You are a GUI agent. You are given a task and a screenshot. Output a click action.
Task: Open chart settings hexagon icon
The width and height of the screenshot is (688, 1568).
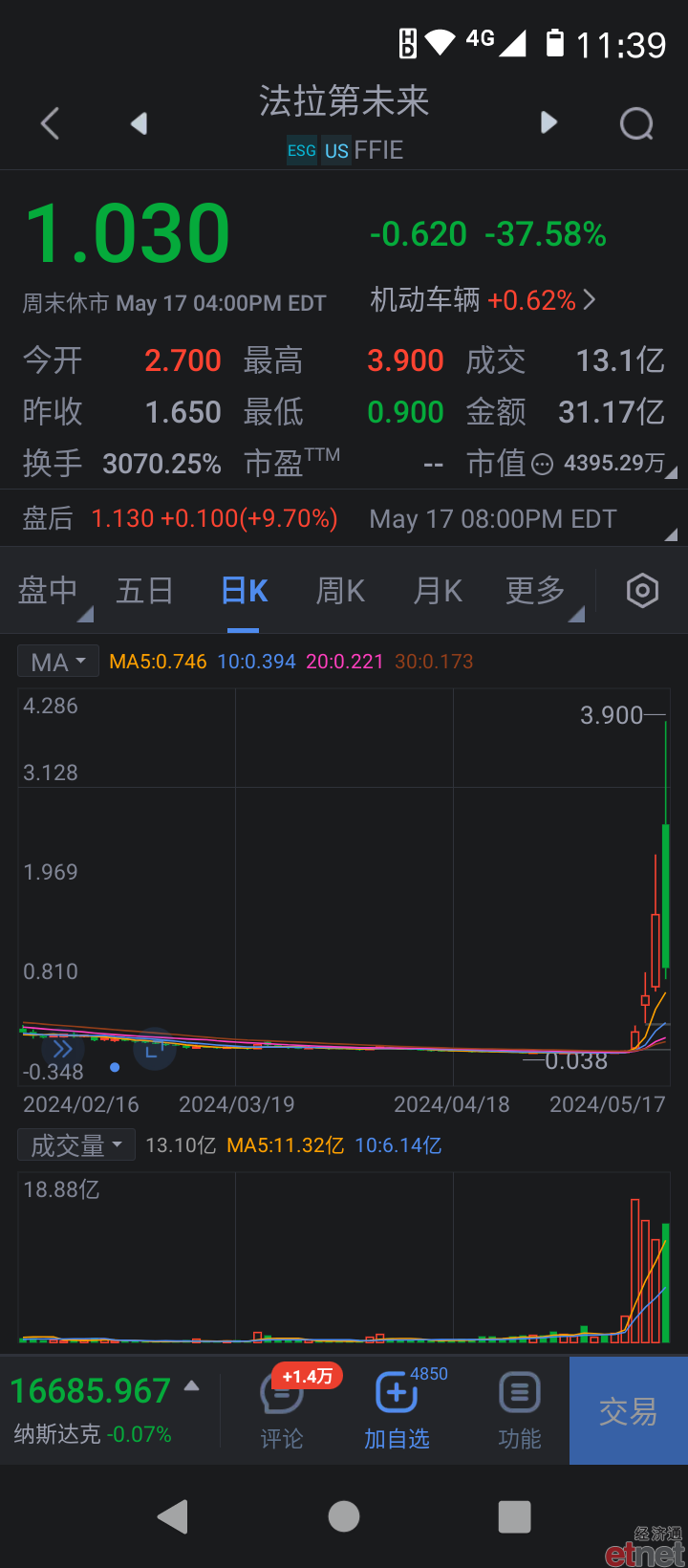(x=642, y=591)
